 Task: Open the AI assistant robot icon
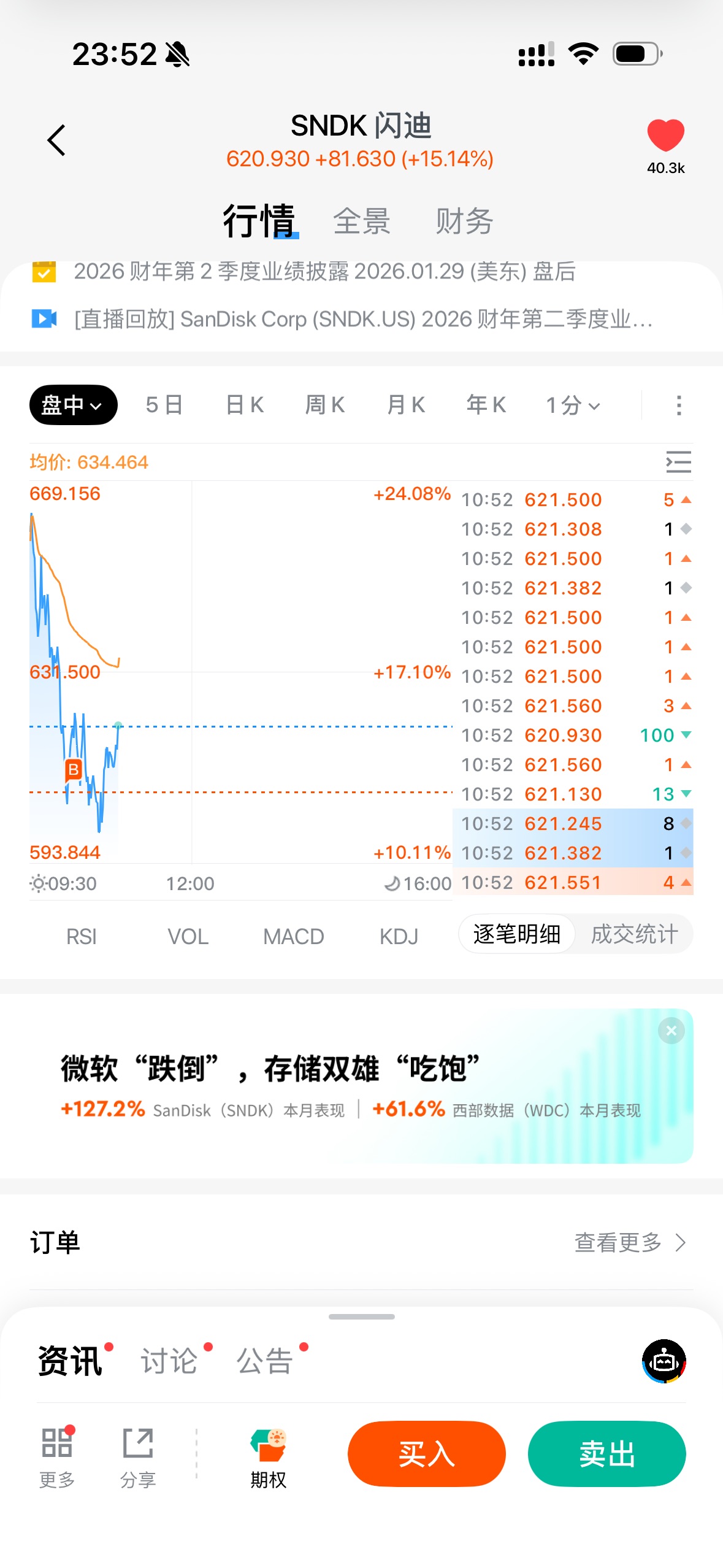click(664, 1361)
